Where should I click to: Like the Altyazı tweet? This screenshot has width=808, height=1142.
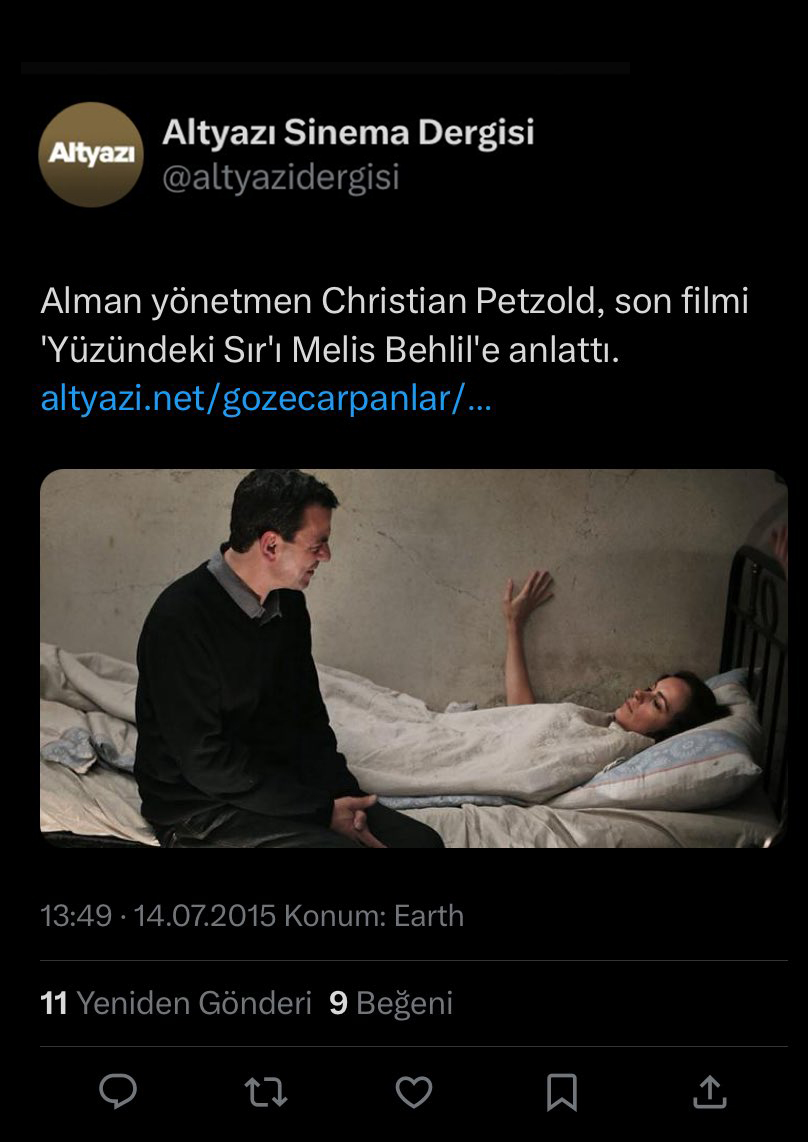coord(413,1092)
